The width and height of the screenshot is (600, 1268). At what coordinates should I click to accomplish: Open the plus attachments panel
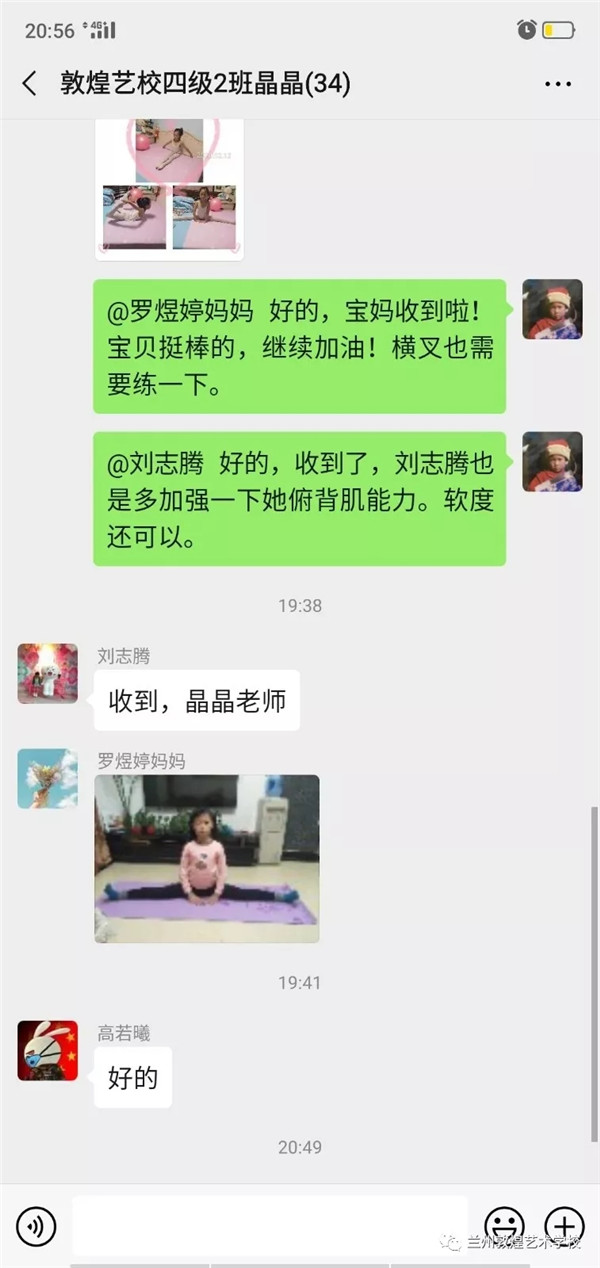pos(564,1225)
